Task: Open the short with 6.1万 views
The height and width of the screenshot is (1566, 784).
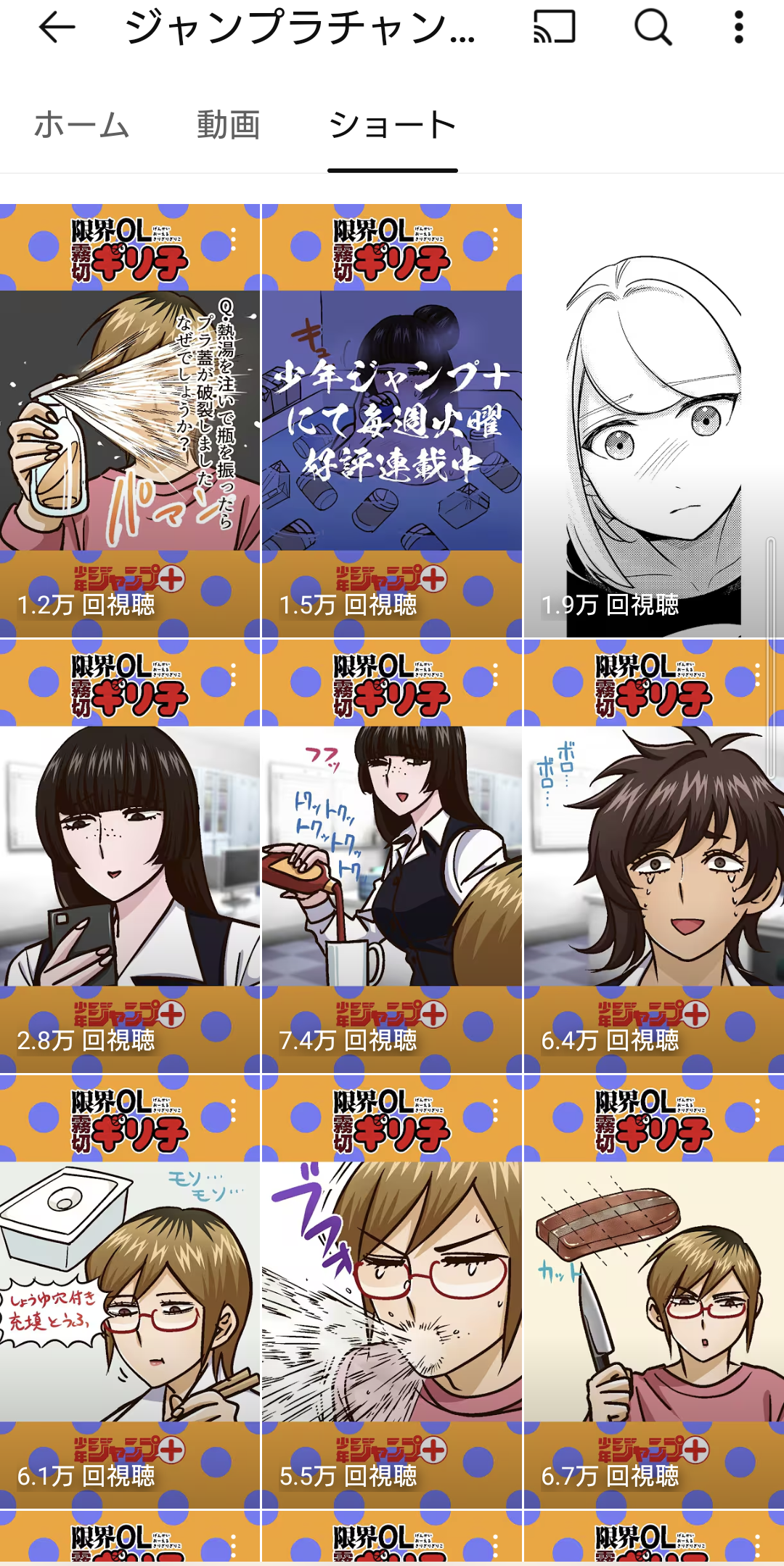Action: tap(130, 1292)
